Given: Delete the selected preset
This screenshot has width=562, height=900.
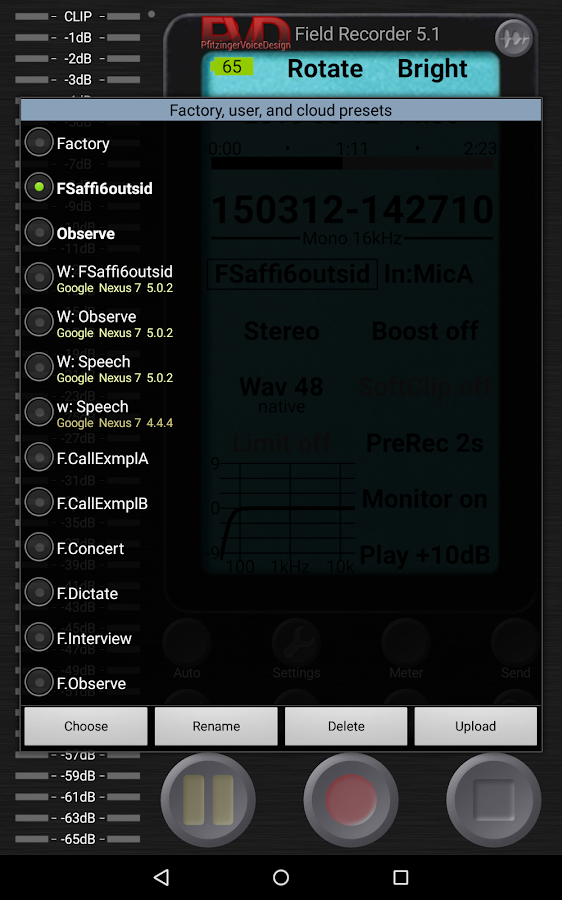Looking at the screenshot, I should 346,726.
